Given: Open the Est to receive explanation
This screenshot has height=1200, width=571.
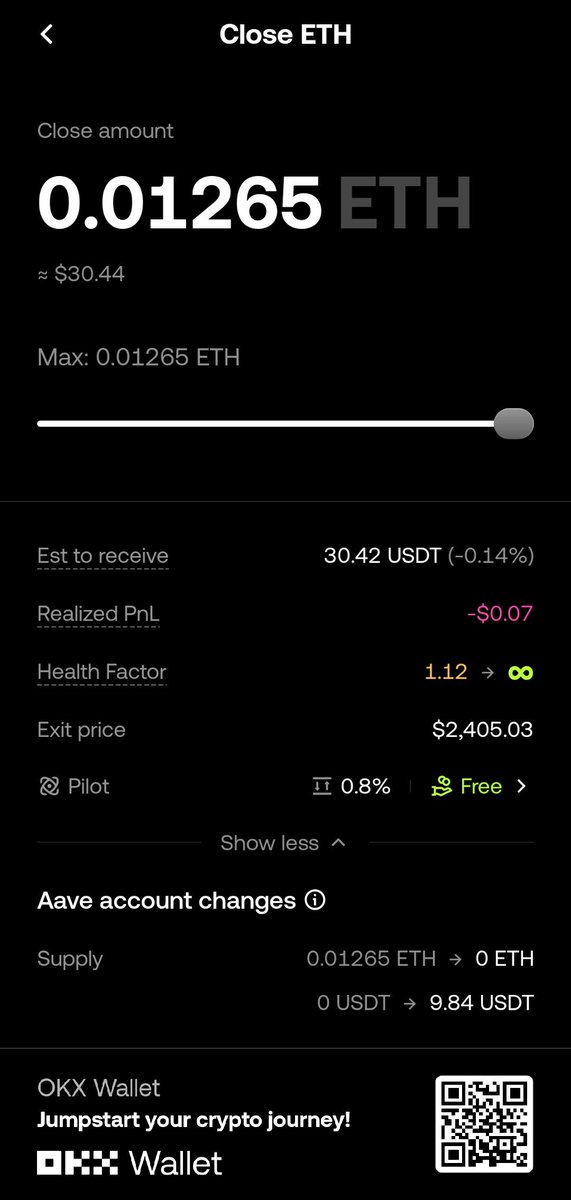Looking at the screenshot, I should coord(103,556).
